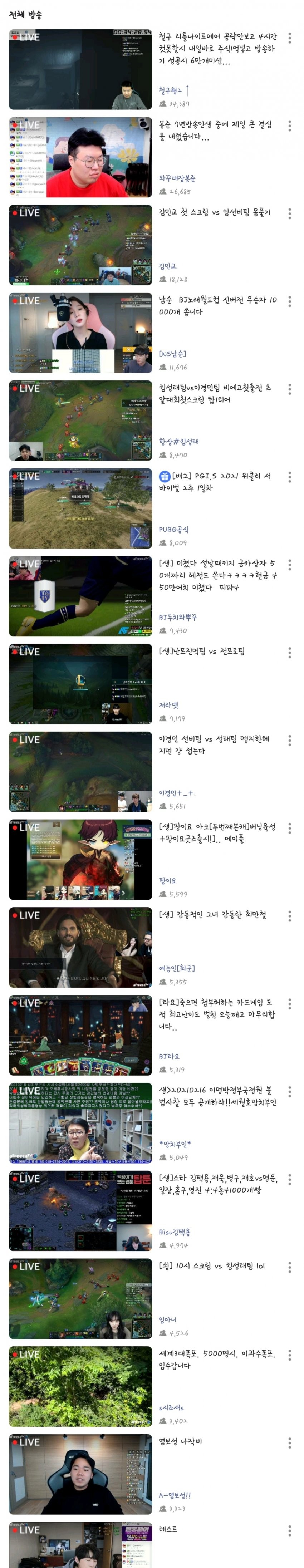
Task: Watch *망치부인* live broadcast
Action: (x=80, y=1123)
